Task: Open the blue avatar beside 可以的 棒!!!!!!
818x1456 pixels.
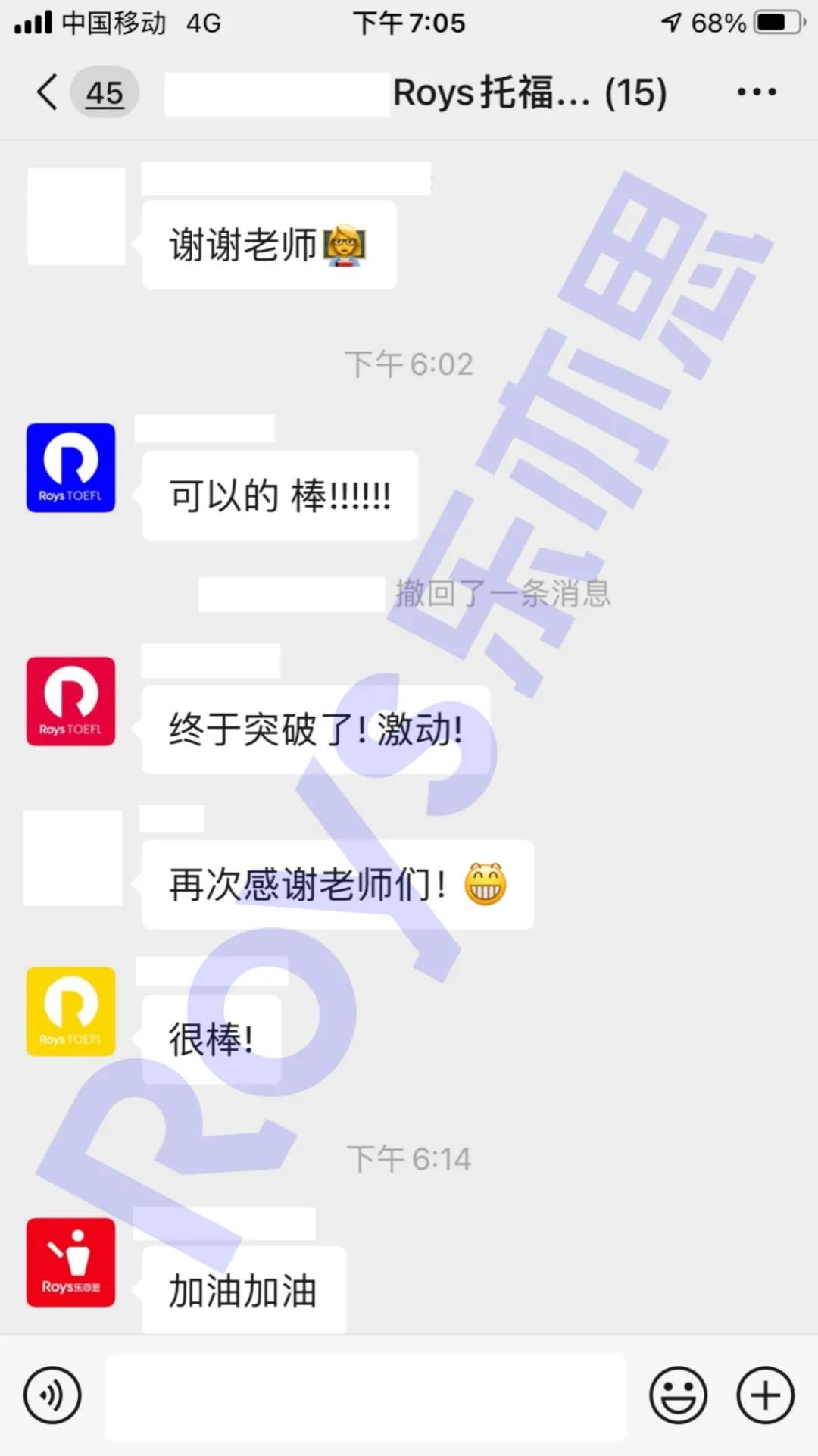Action: (x=71, y=468)
